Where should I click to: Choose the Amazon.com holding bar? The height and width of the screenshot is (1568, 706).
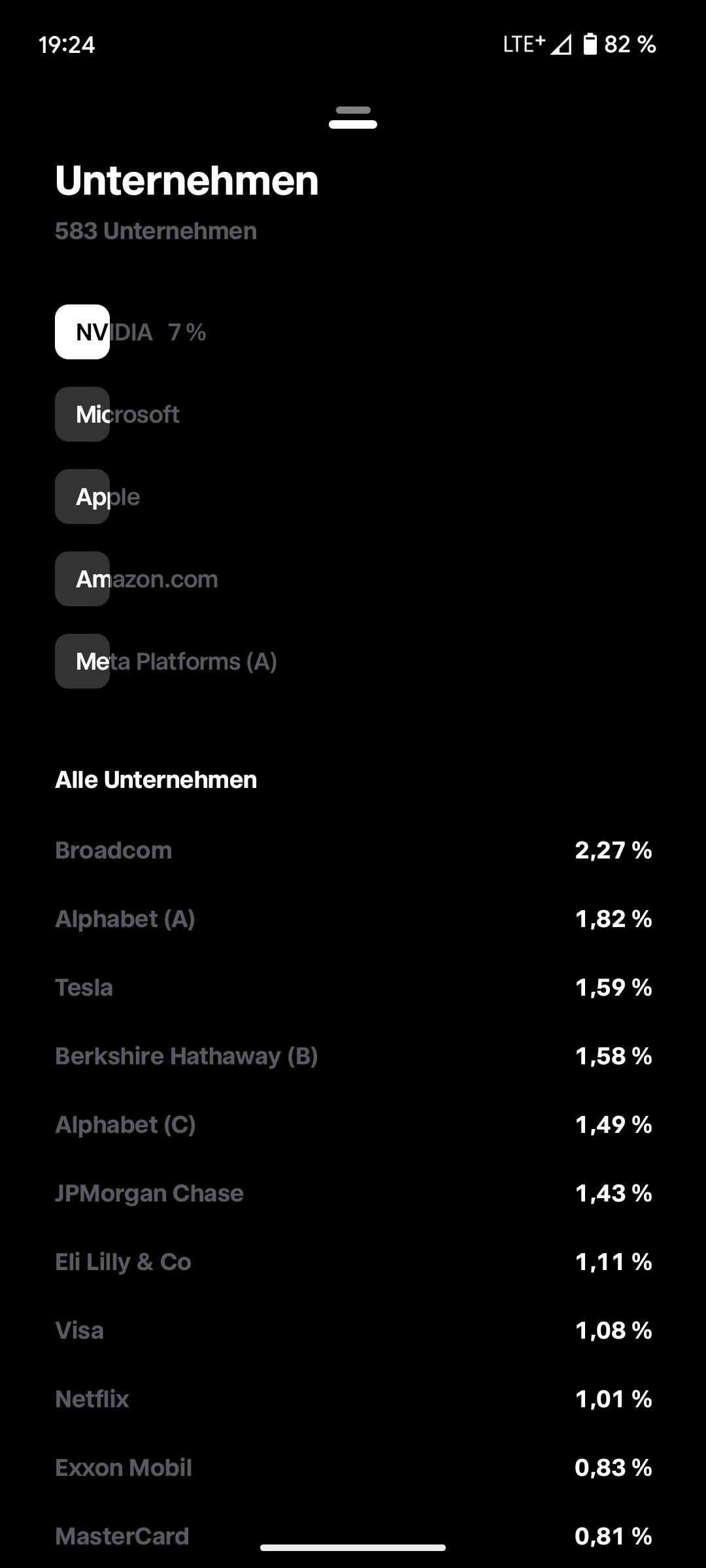[137, 579]
